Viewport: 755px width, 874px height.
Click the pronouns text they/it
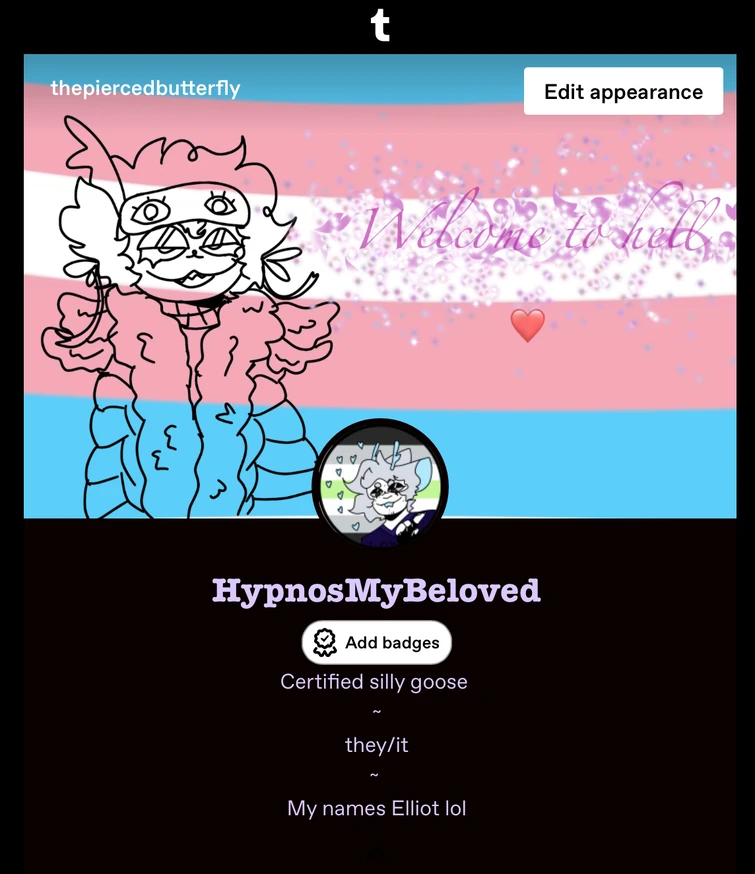(376, 744)
